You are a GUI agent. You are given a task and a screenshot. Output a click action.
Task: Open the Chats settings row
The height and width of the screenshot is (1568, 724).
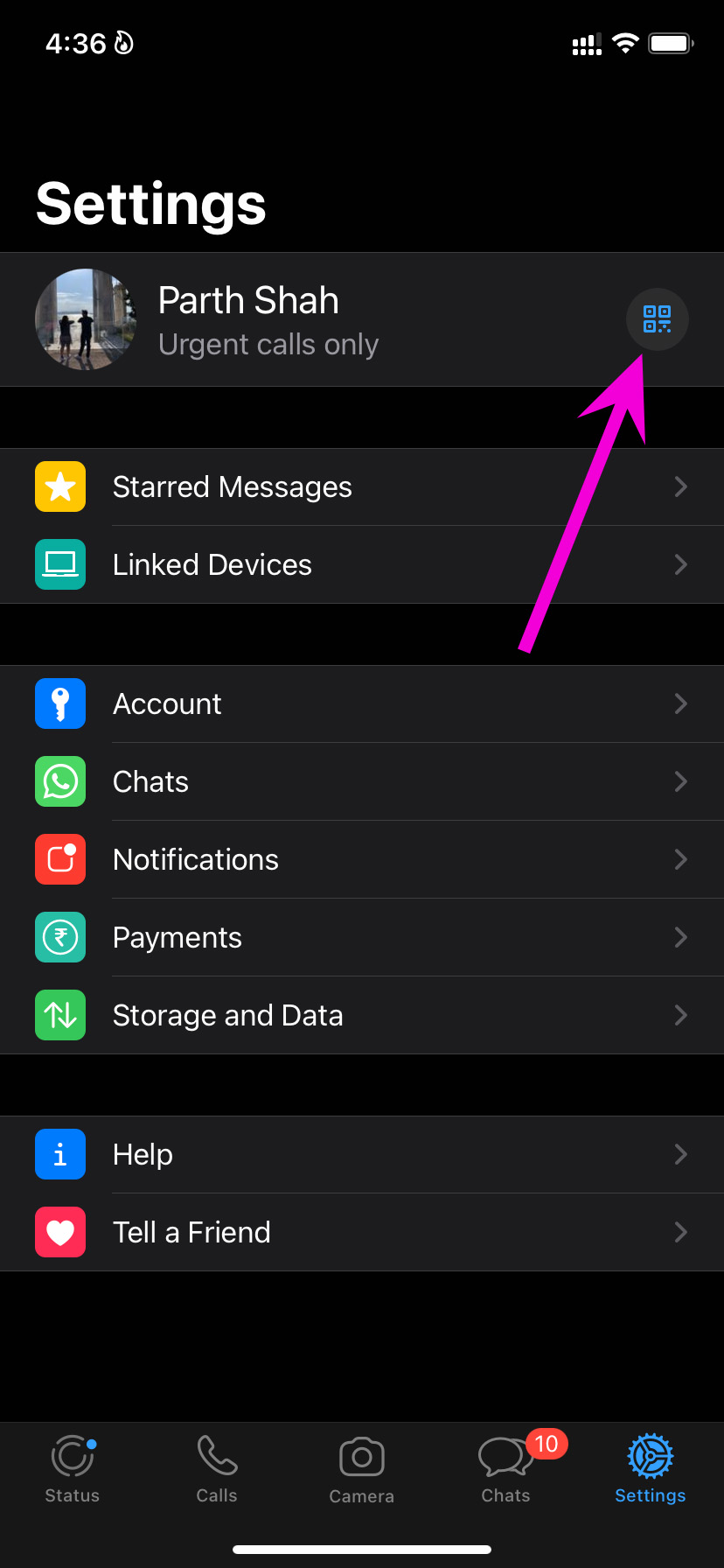tap(362, 781)
